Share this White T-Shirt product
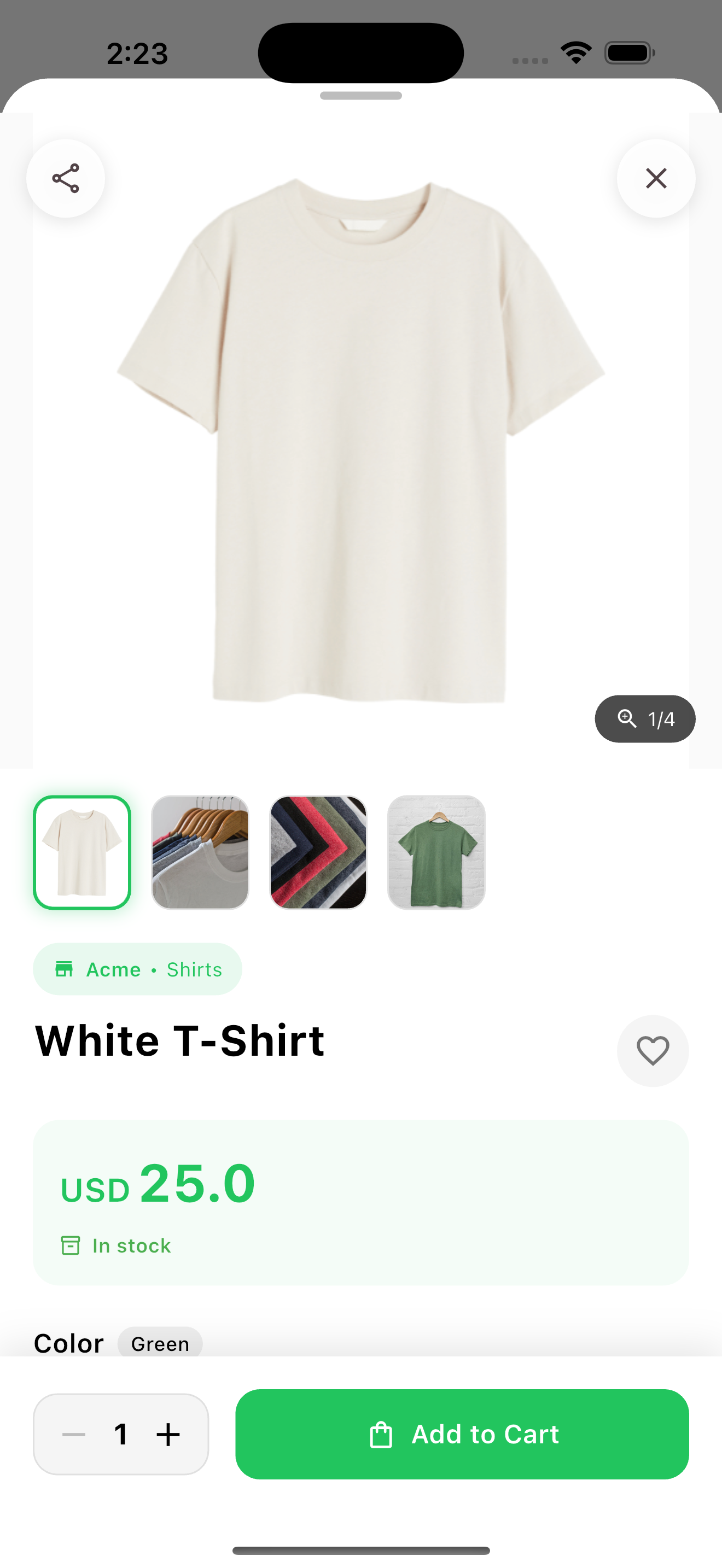The width and height of the screenshot is (722, 1568). click(x=66, y=178)
